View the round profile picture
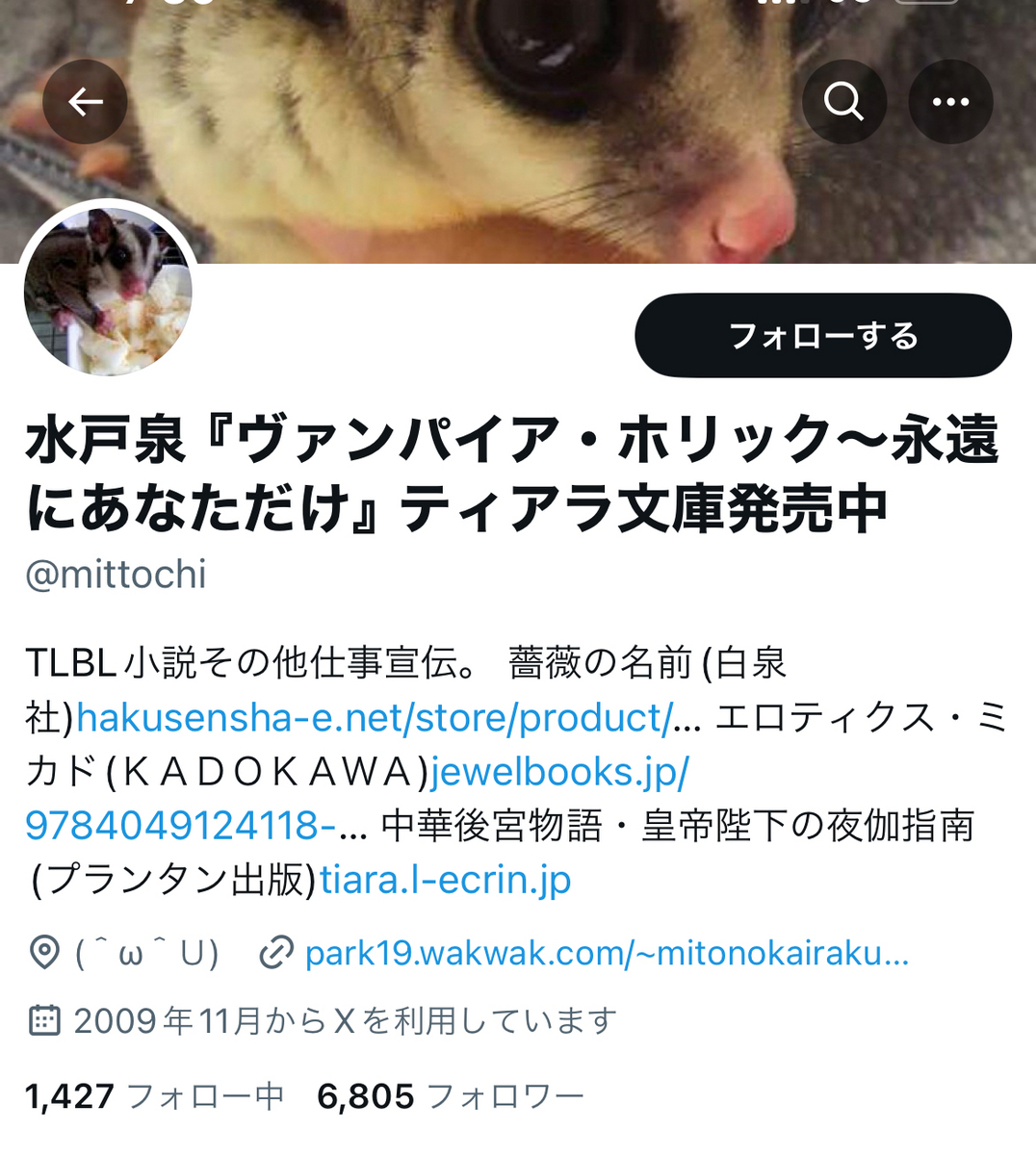This screenshot has width=1036, height=1155. tap(108, 292)
